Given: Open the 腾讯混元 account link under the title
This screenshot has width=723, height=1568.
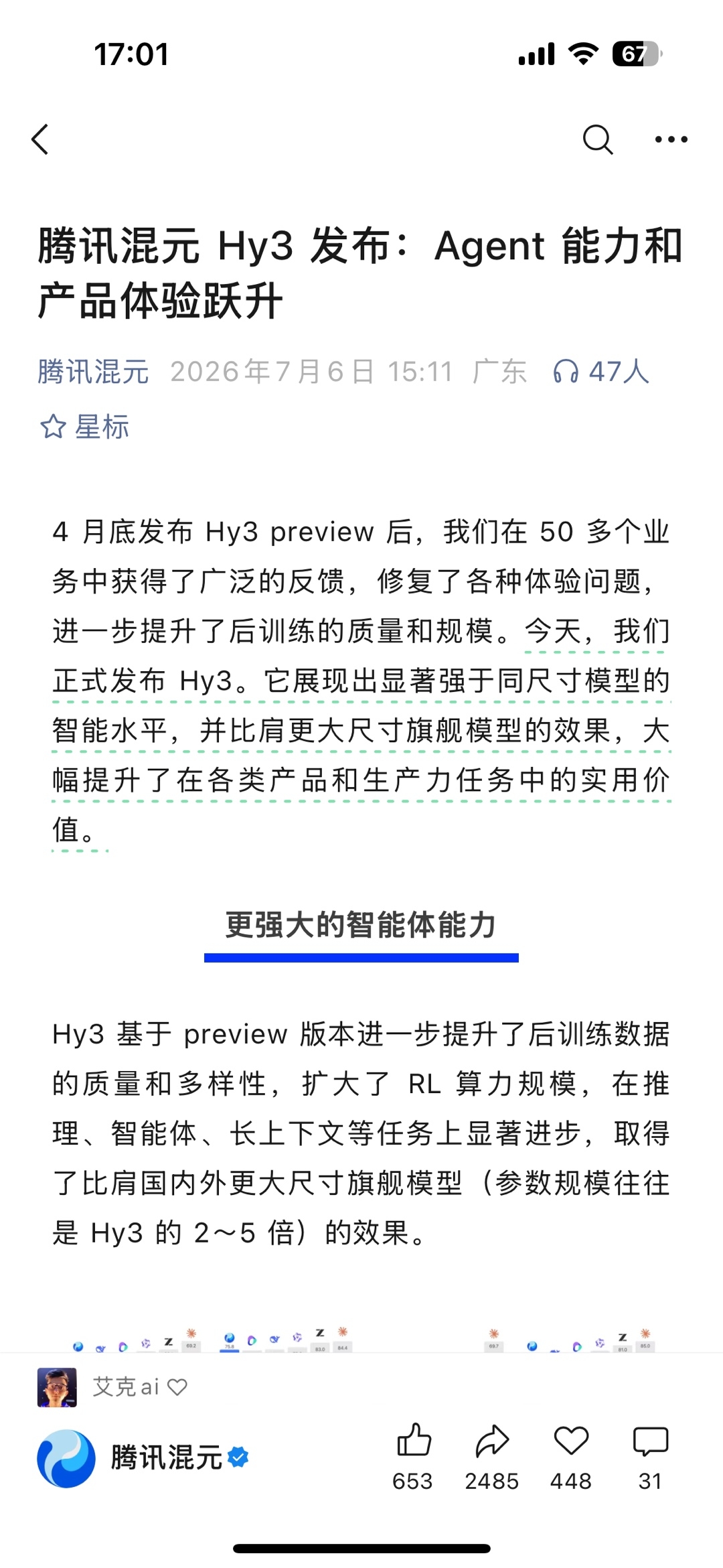Looking at the screenshot, I should click(x=93, y=372).
